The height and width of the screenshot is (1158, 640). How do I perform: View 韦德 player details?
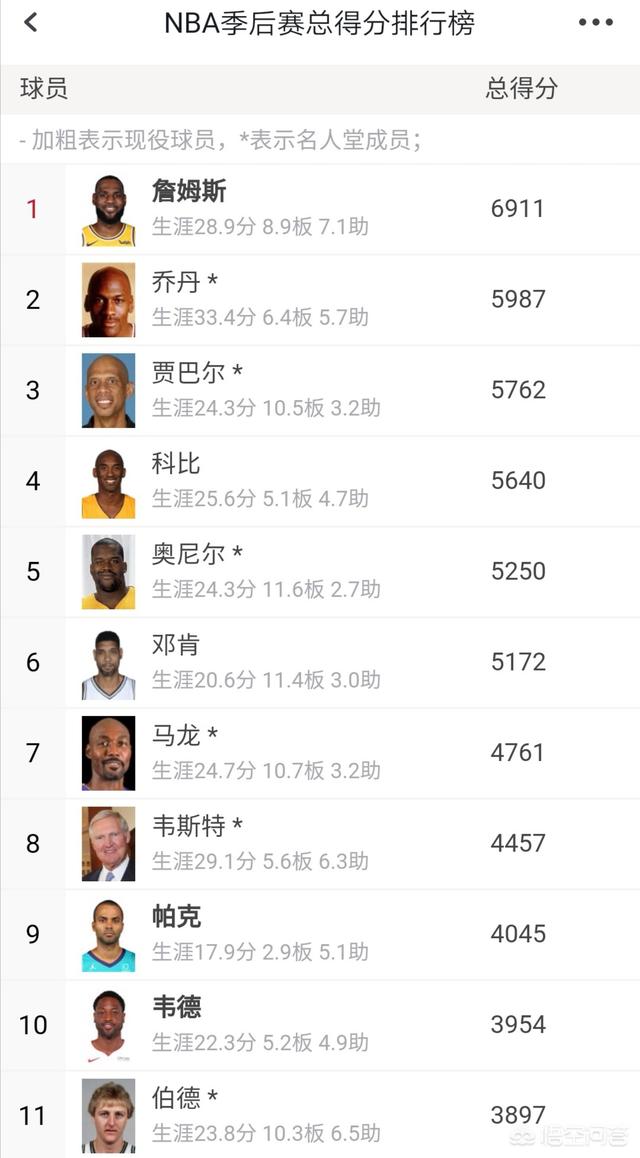pos(320,1026)
